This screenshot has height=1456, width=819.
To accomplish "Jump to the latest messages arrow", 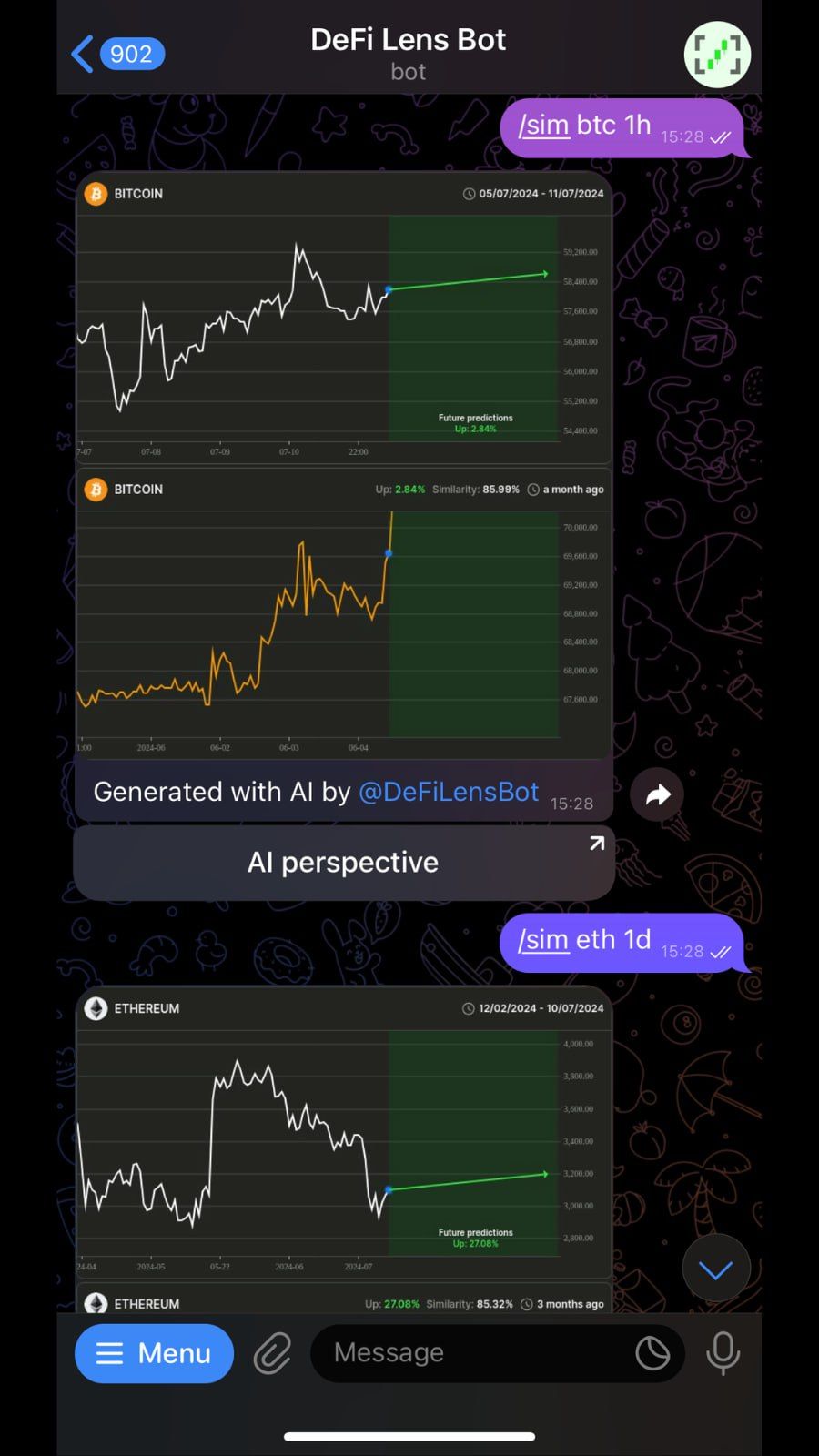I will (x=716, y=1269).
